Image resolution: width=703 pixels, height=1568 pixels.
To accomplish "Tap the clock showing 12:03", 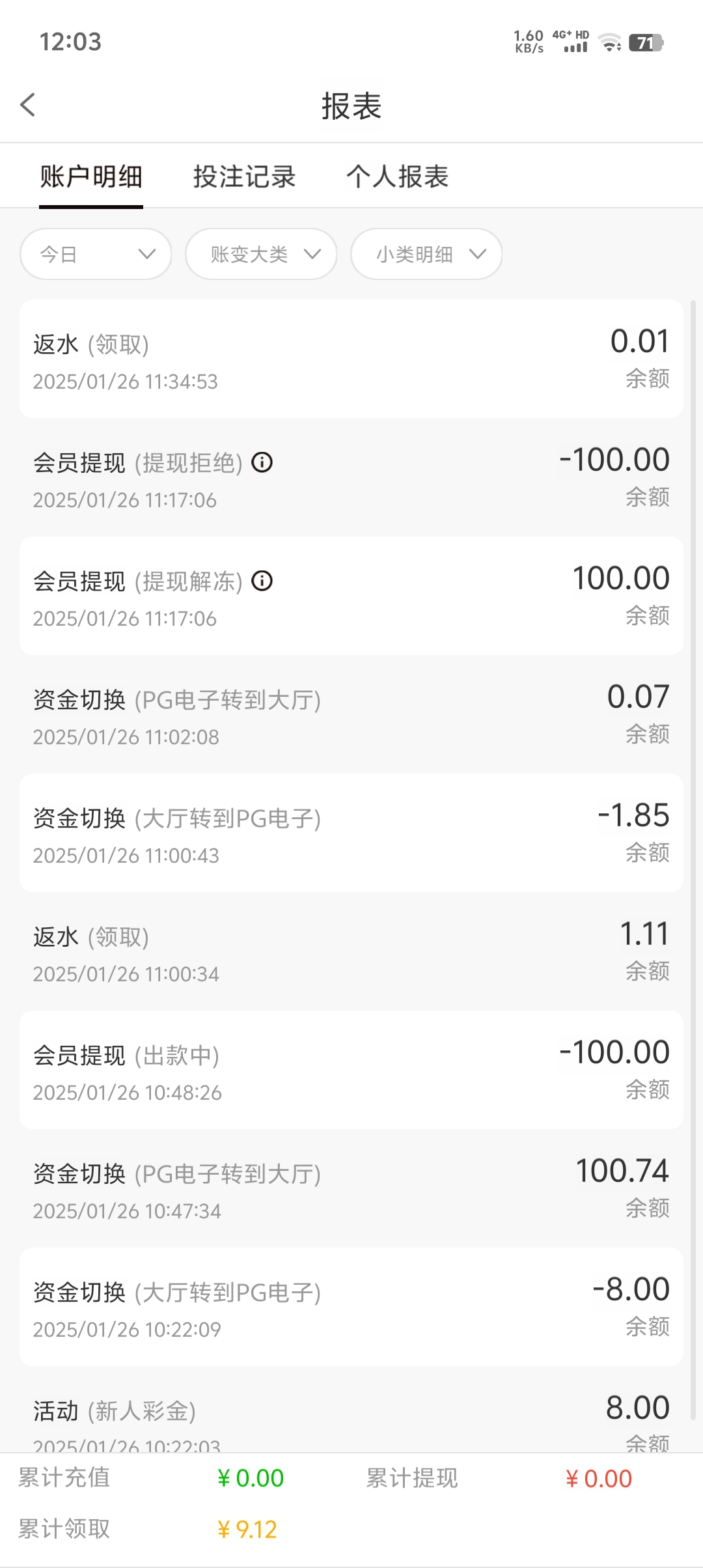I will point(70,42).
